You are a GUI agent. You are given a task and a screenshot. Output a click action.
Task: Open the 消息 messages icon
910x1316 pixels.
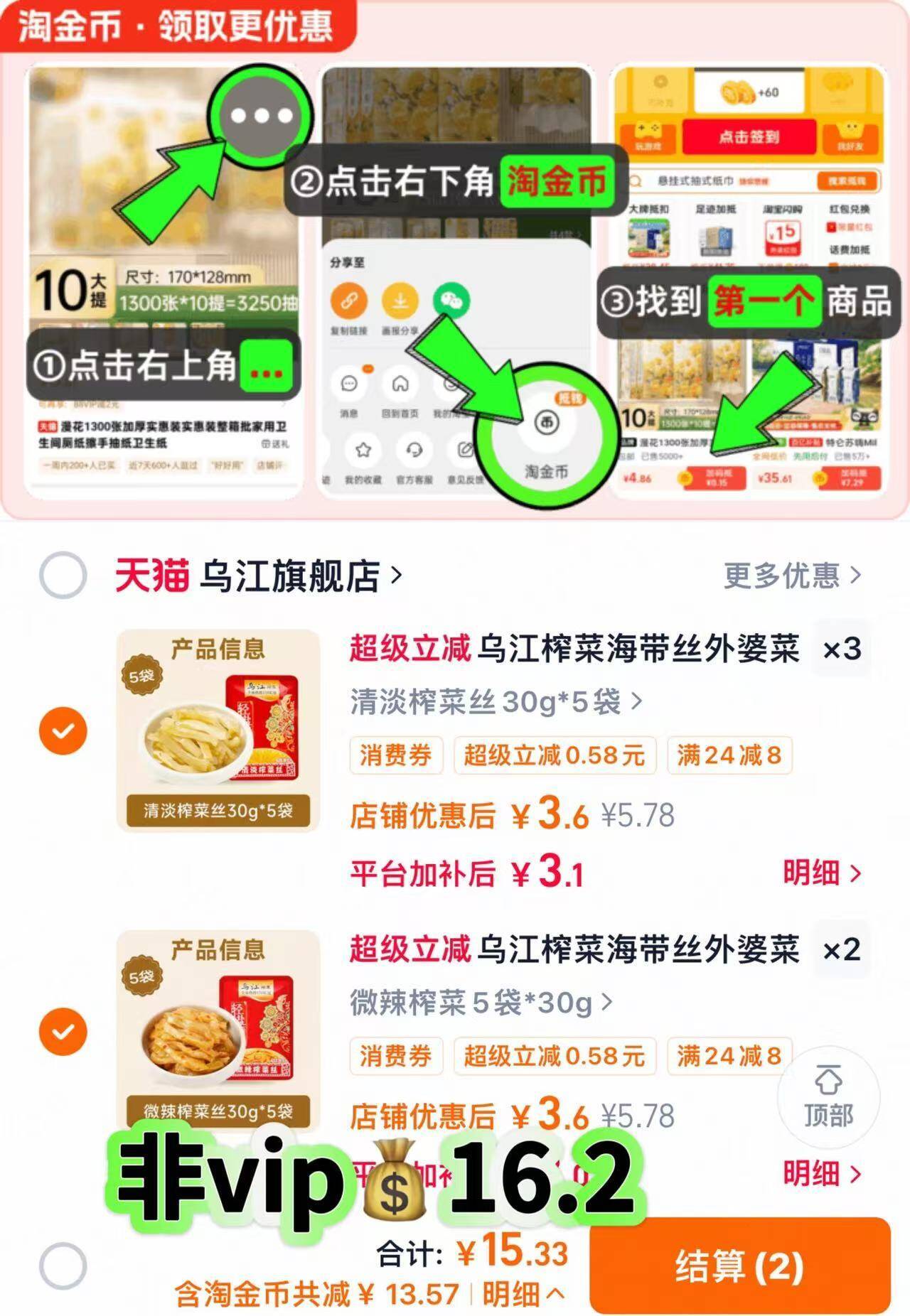[x=349, y=384]
